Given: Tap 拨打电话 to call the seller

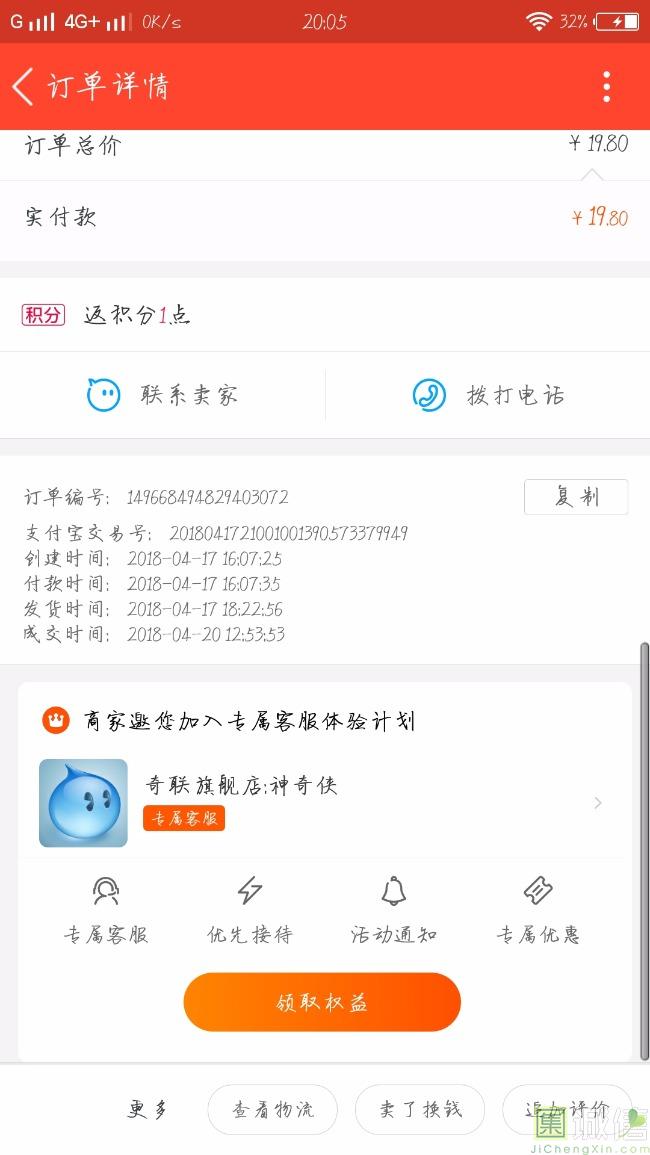Looking at the screenshot, I should (488, 396).
